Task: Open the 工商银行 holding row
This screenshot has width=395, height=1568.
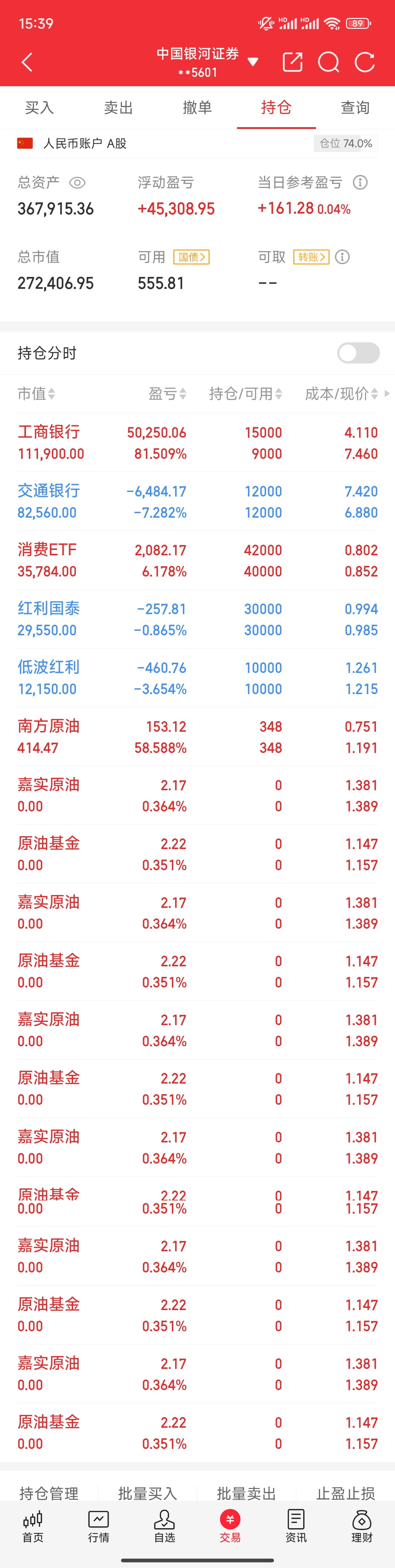Action: pyautogui.click(x=197, y=442)
